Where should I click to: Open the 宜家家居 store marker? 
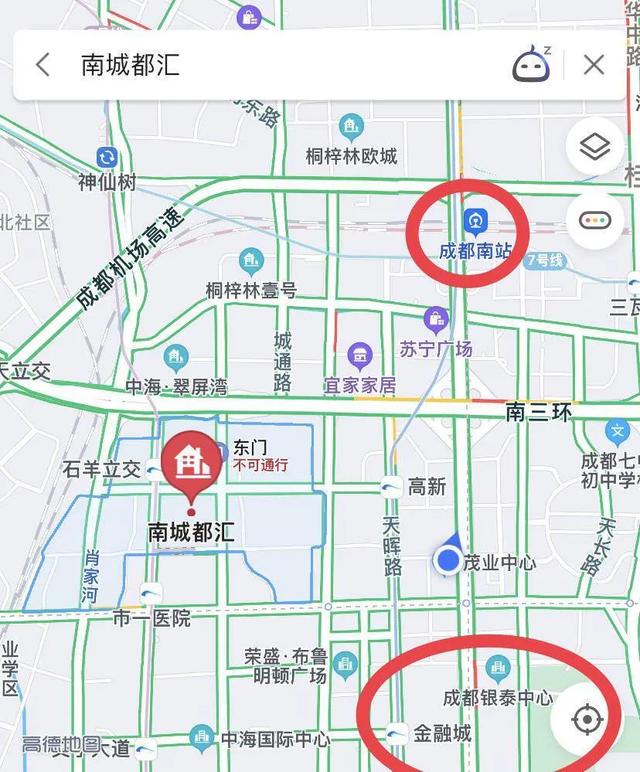(360, 354)
